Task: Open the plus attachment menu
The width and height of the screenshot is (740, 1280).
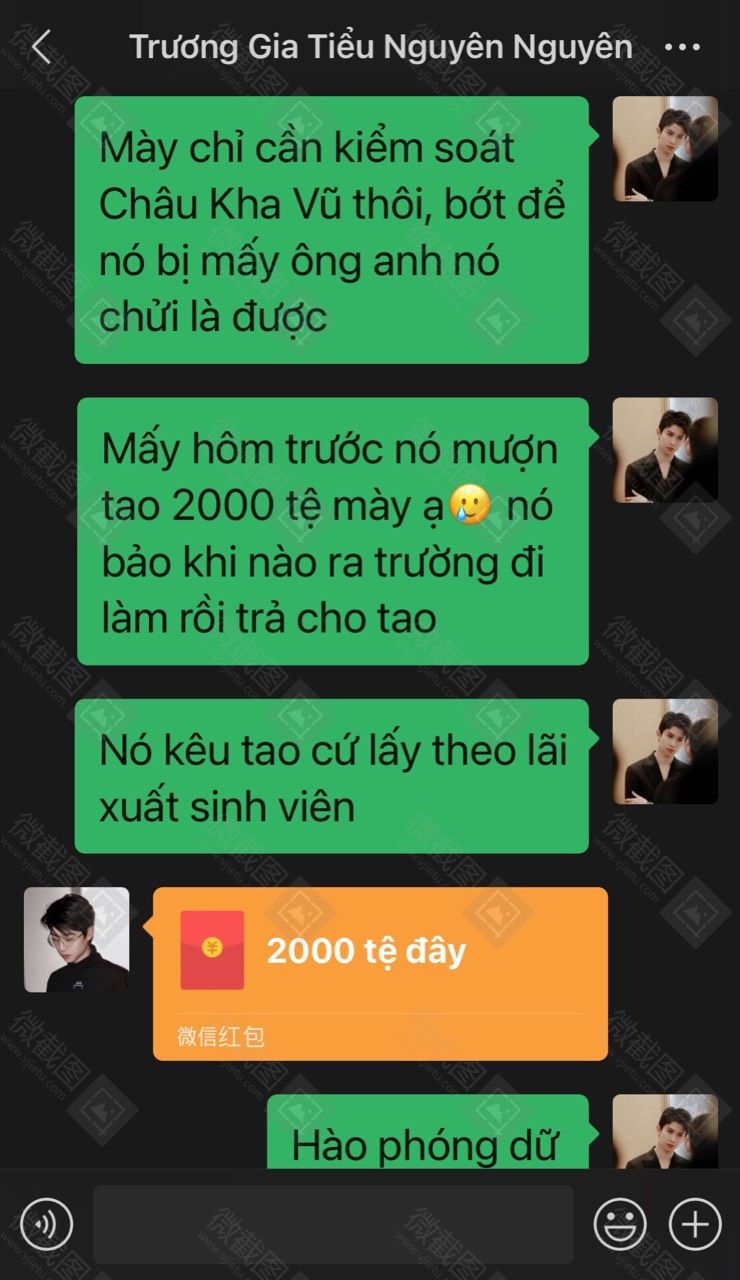Action: (695, 1224)
